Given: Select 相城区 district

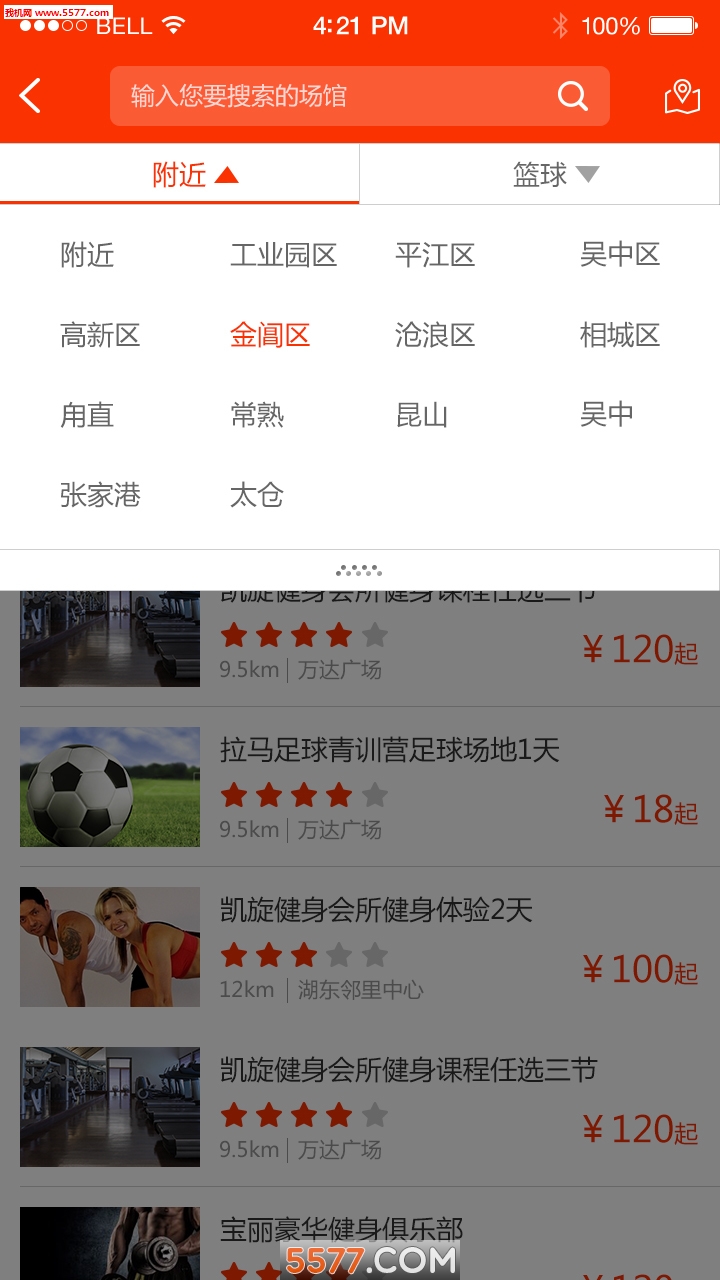Looking at the screenshot, I should coord(620,335).
